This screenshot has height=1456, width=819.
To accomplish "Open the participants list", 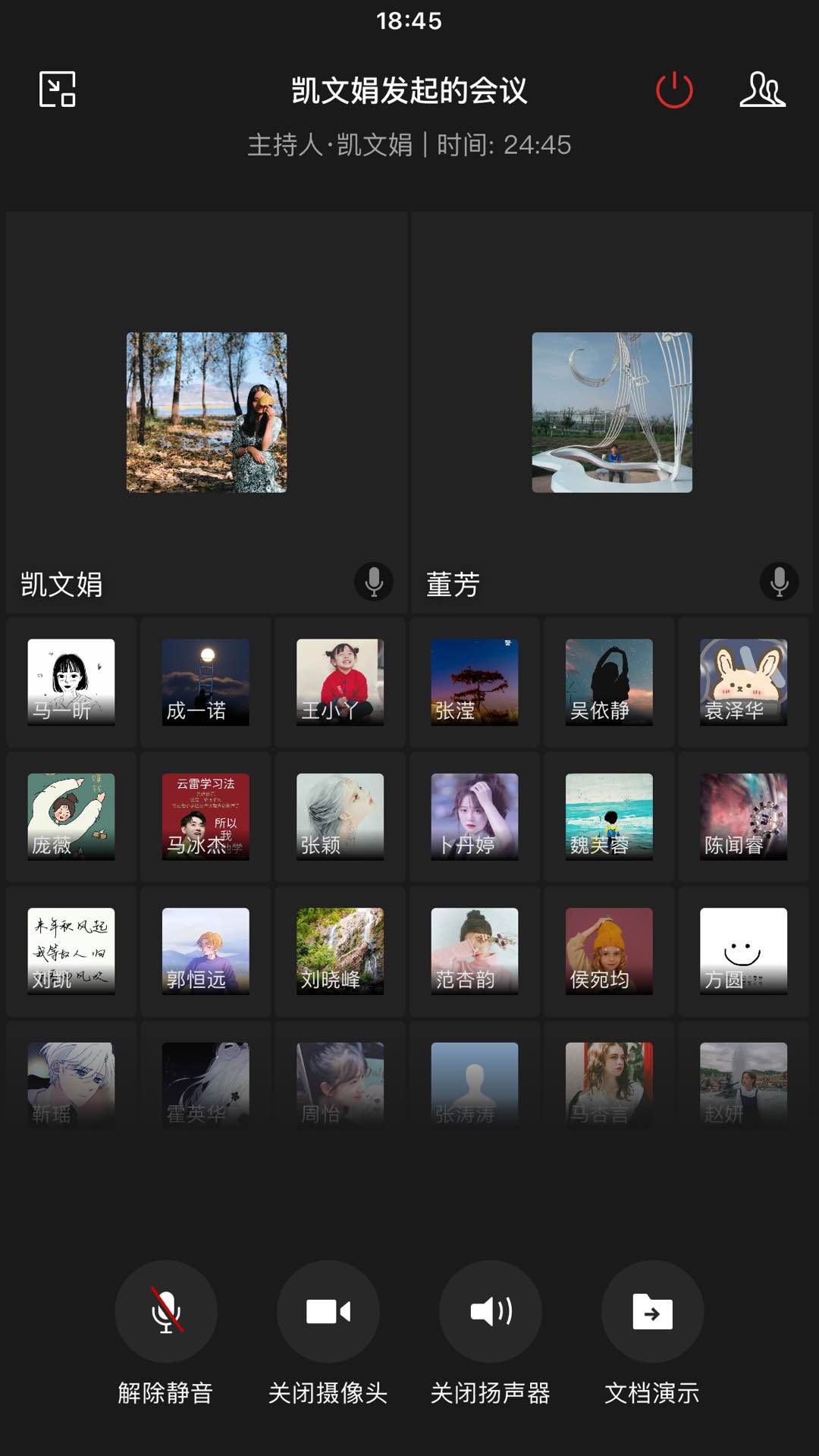I will (762, 90).
